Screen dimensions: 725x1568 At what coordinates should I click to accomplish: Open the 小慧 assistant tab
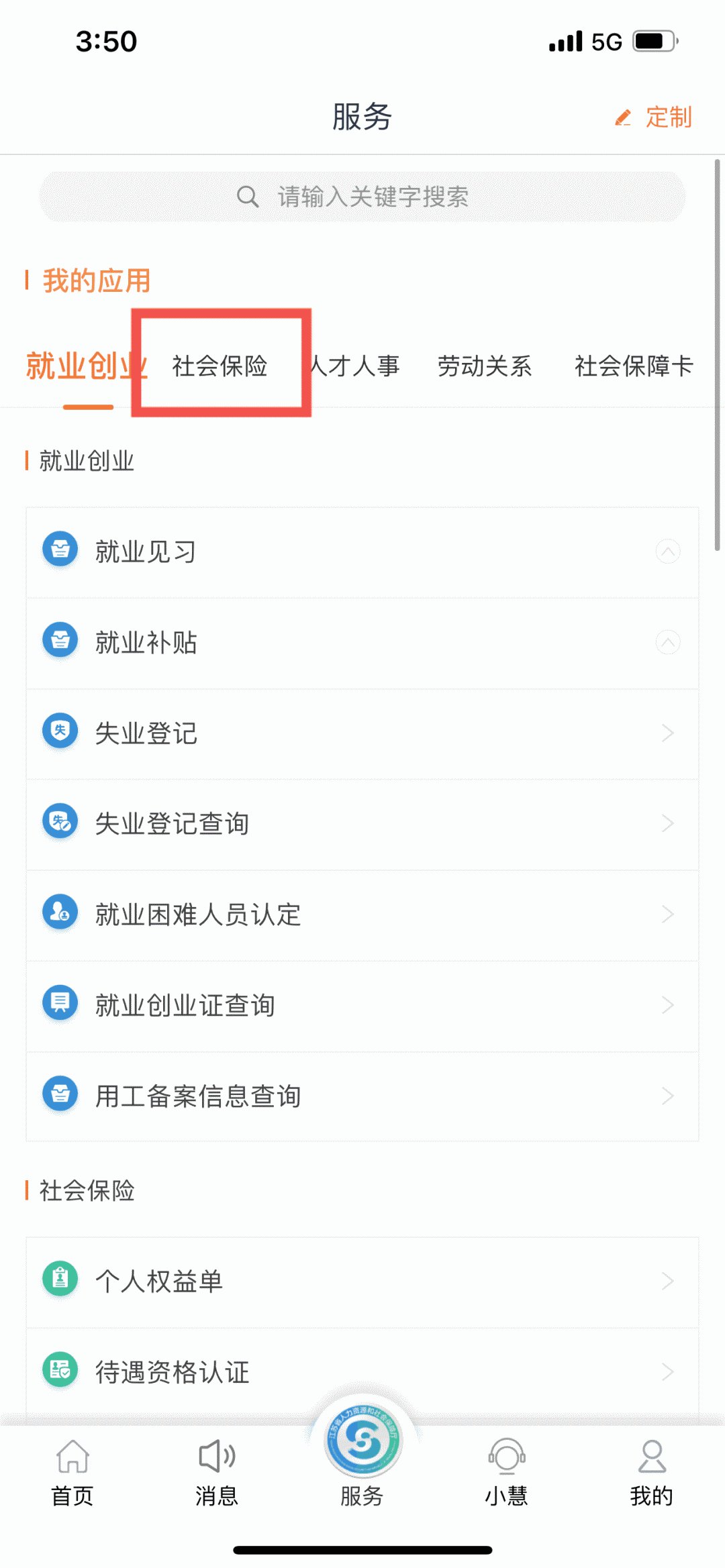[x=507, y=1471]
